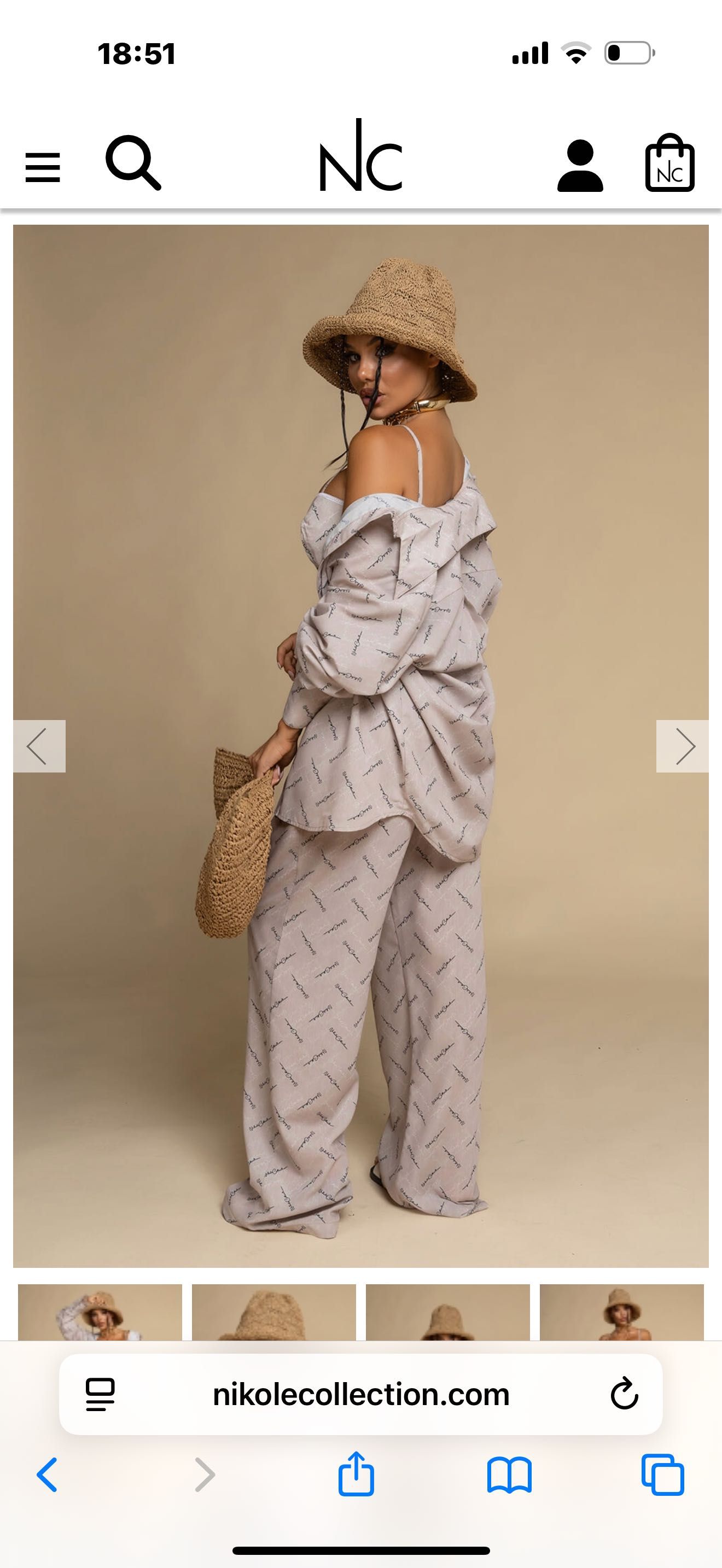Select the third product thumbnail
722x1568 pixels.
448,1312
